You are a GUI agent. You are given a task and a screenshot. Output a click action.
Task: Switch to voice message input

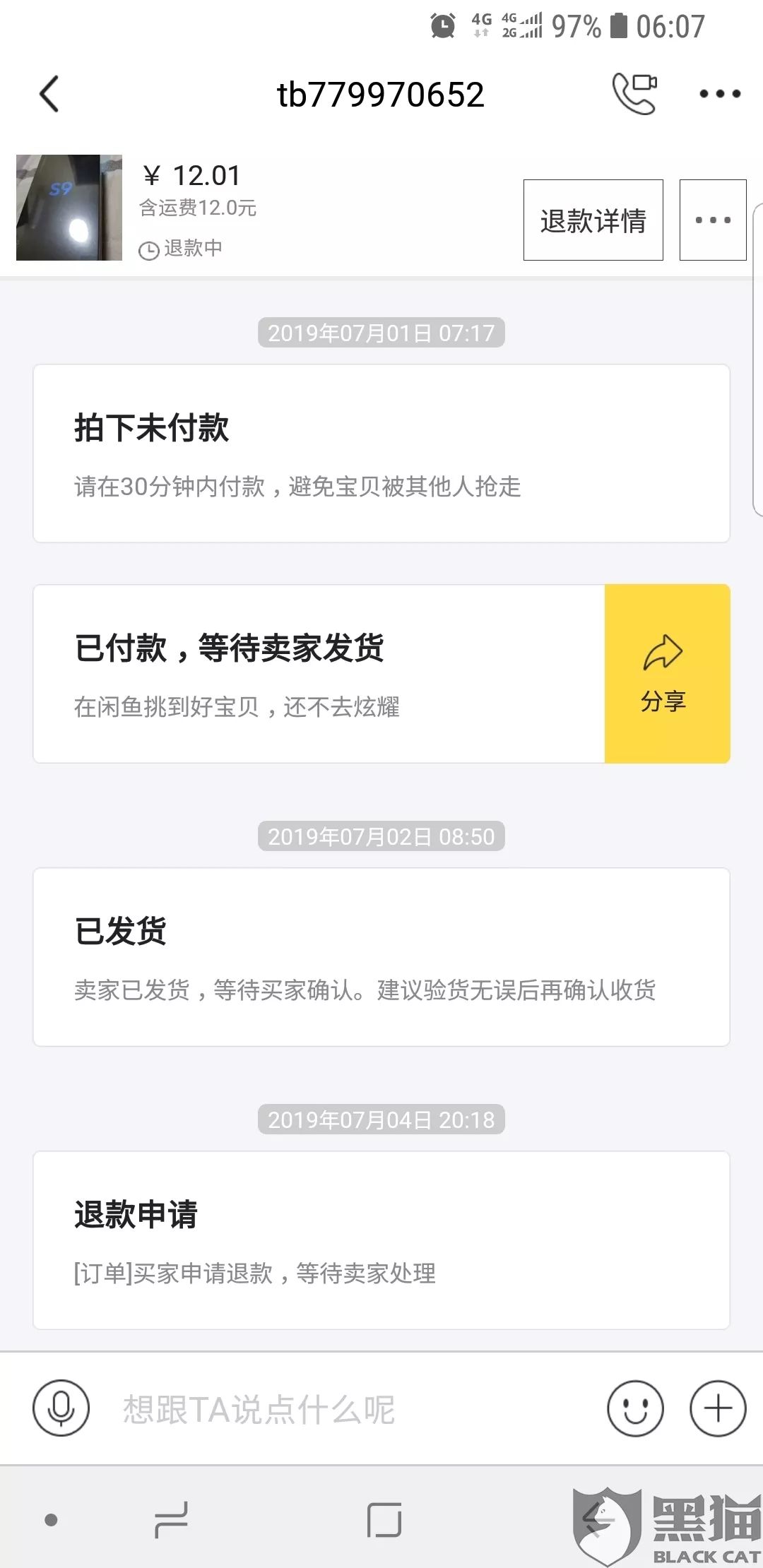tap(61, 1408)
